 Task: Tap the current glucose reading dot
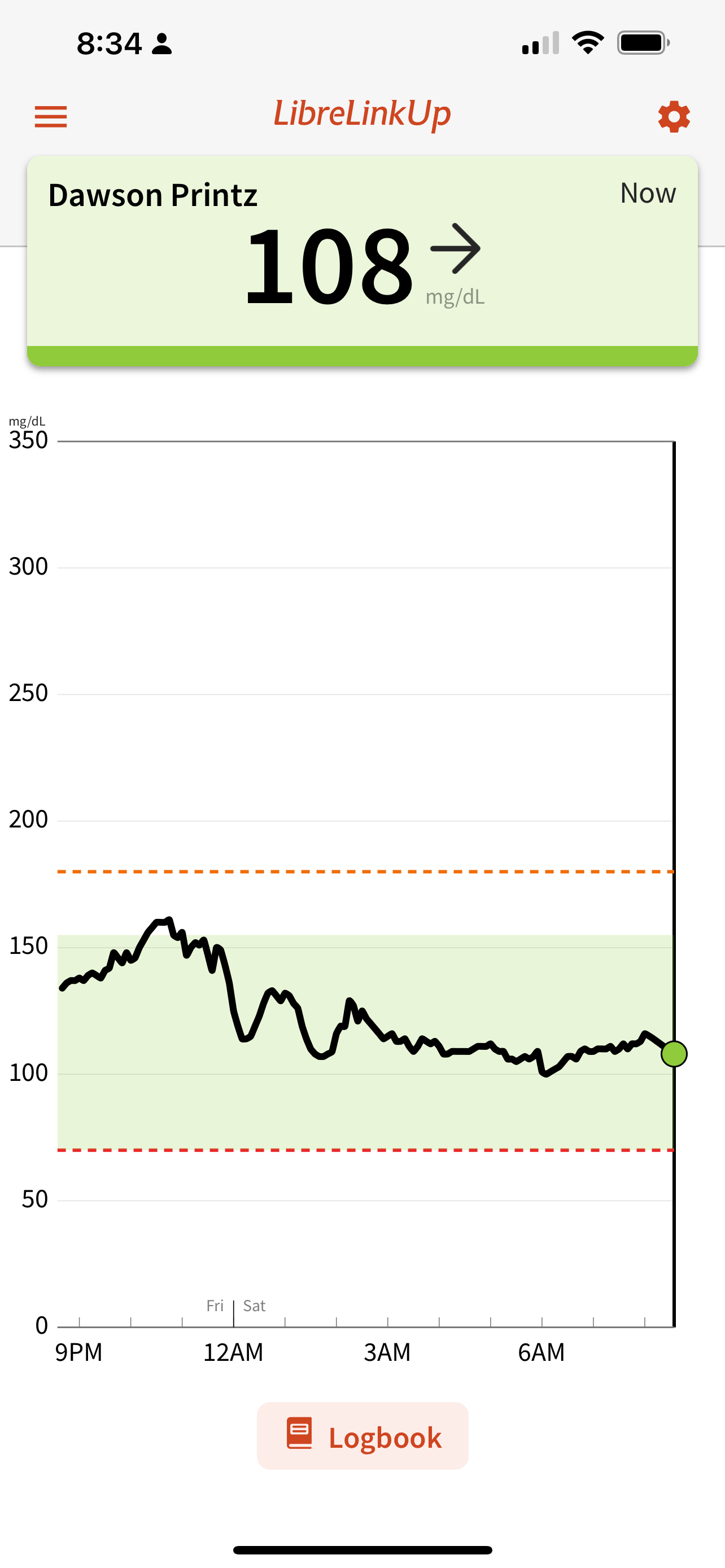click(674, 1054)
